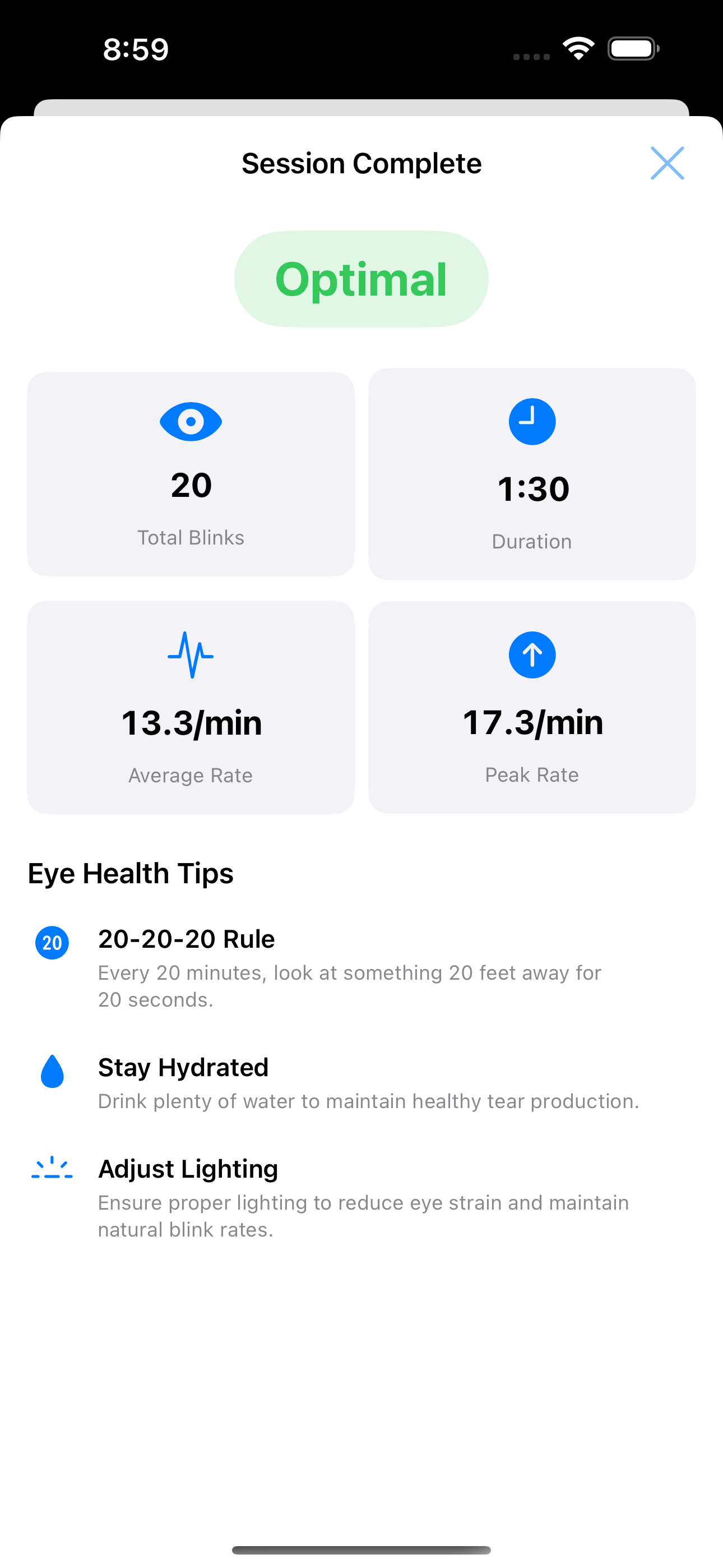723x1568 pixels.
Task: Select the 20 badge next to 20-20-20 Rule
Action: (x=52, y=942)
